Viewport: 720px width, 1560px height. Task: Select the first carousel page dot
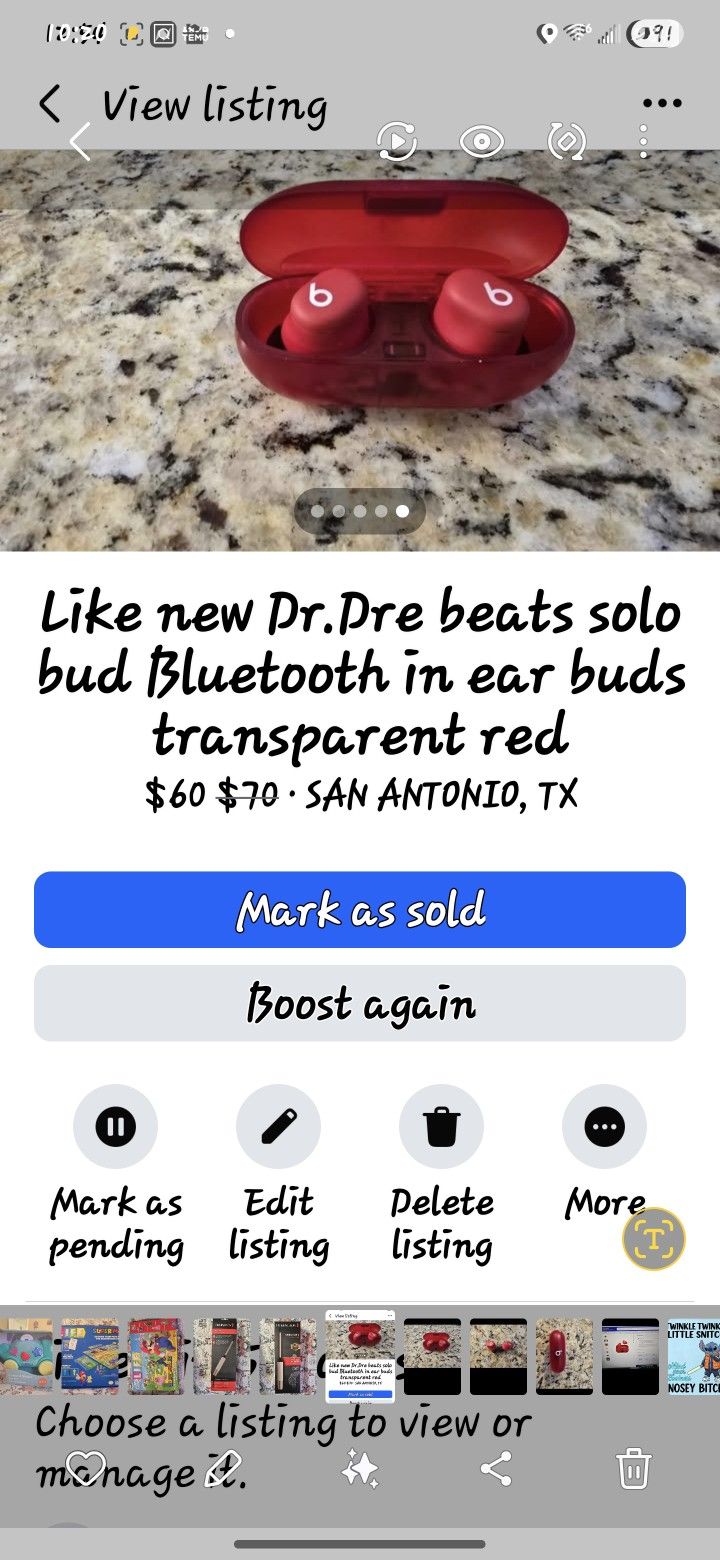pos(315,510)
